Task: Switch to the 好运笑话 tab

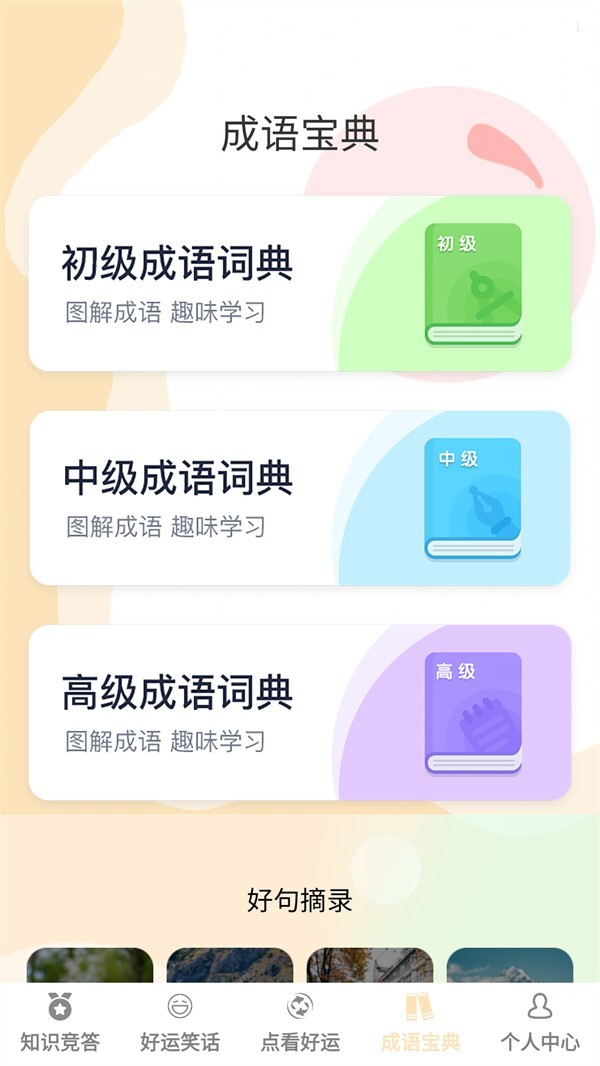Action: pyautogui.click(x=180, y=1023)
